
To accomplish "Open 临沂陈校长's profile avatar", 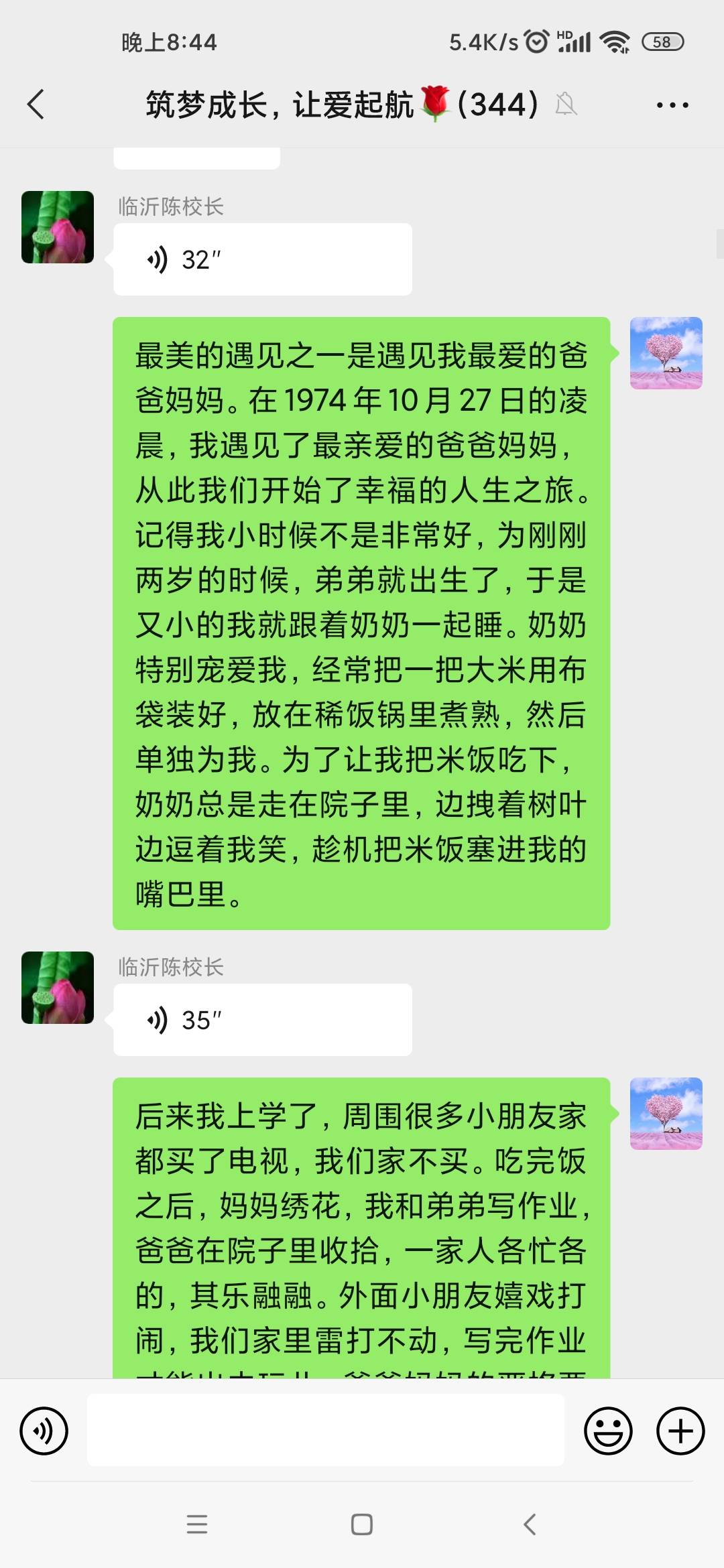I will [x=57, y=228].
